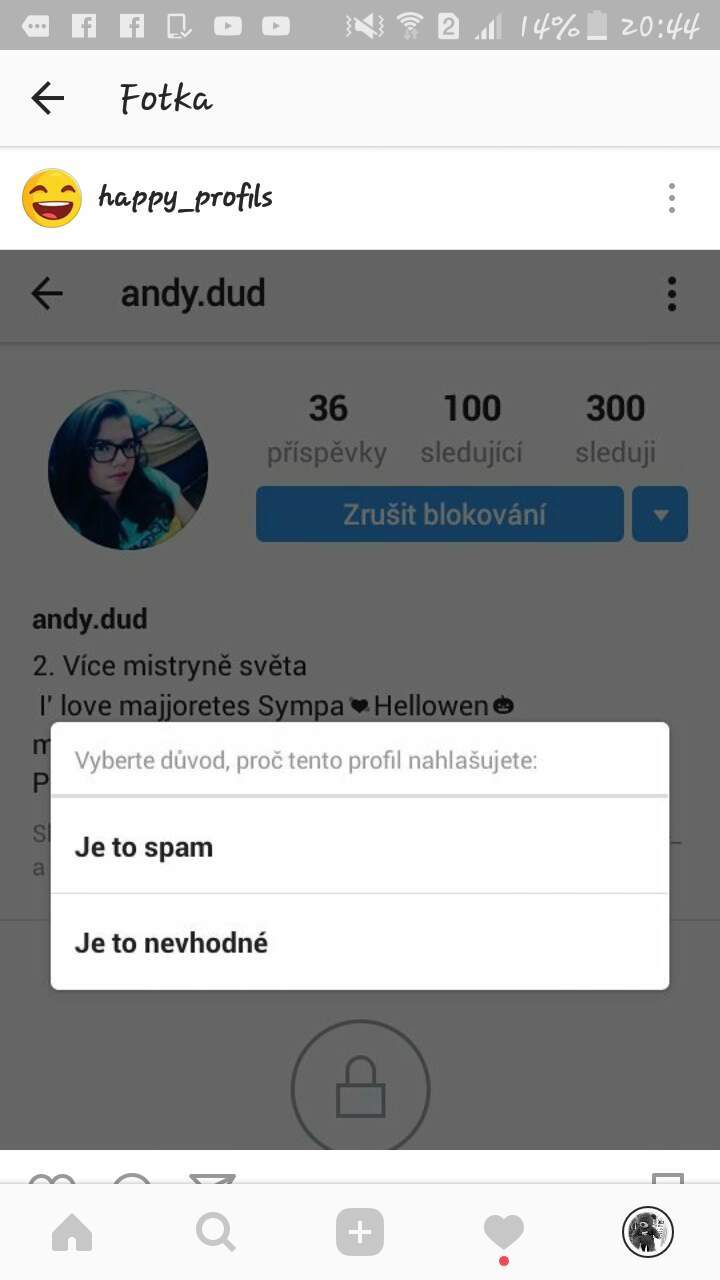This screenshot has height=1280, width=720.
Task: Open the post's three-dot options menu
Action: point(672,198)
